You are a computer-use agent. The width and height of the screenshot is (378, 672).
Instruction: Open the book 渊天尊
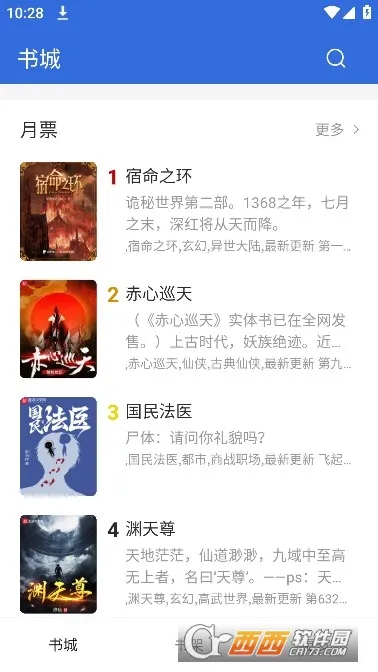click(x=189, y=564)
